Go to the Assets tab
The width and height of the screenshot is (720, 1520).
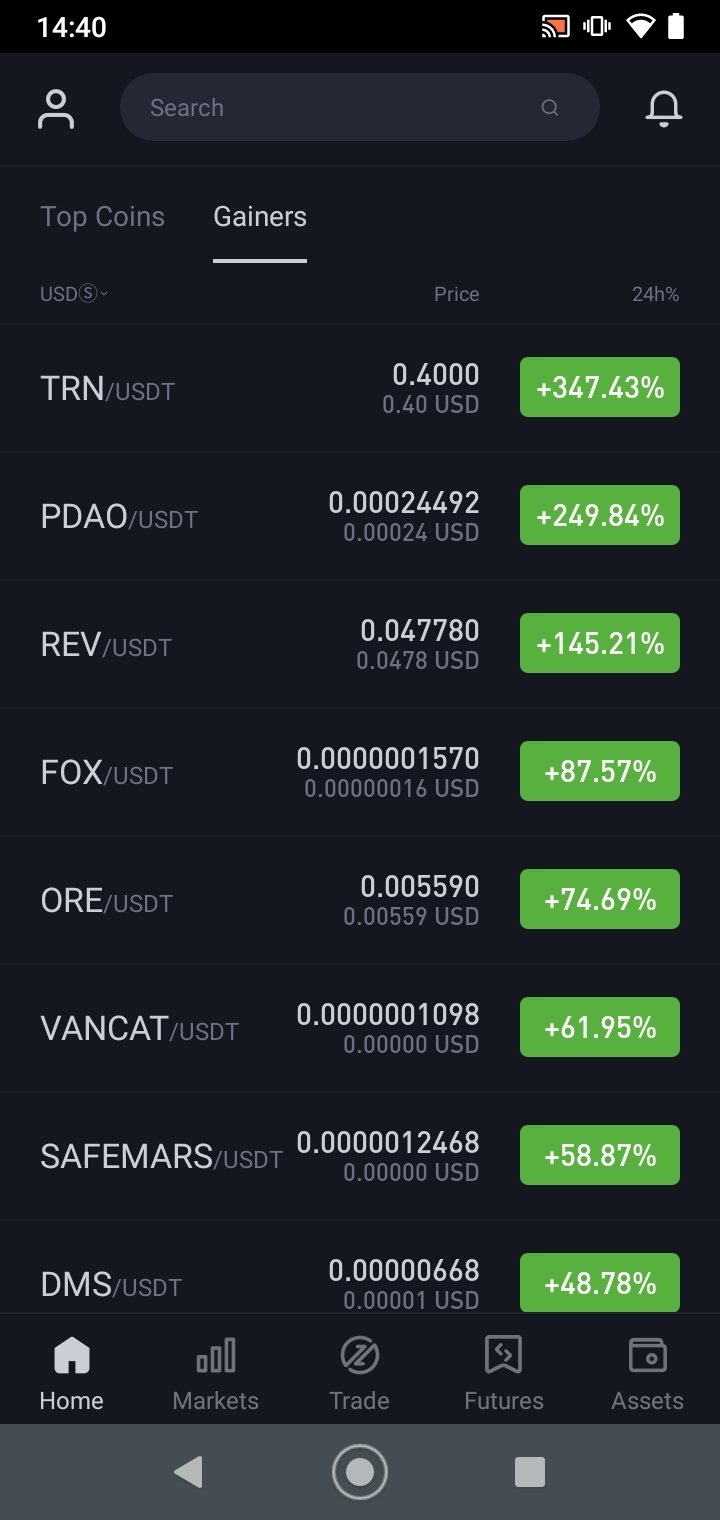click(x=648, y=1373)
